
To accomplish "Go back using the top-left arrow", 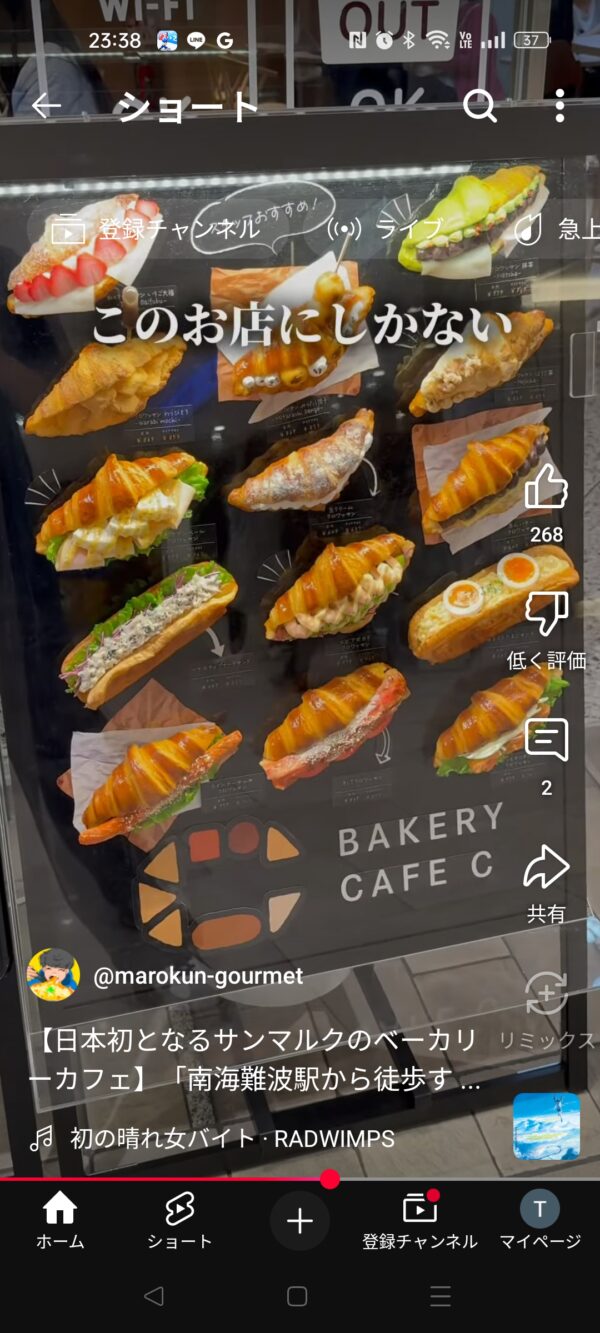I will point(46,105).
